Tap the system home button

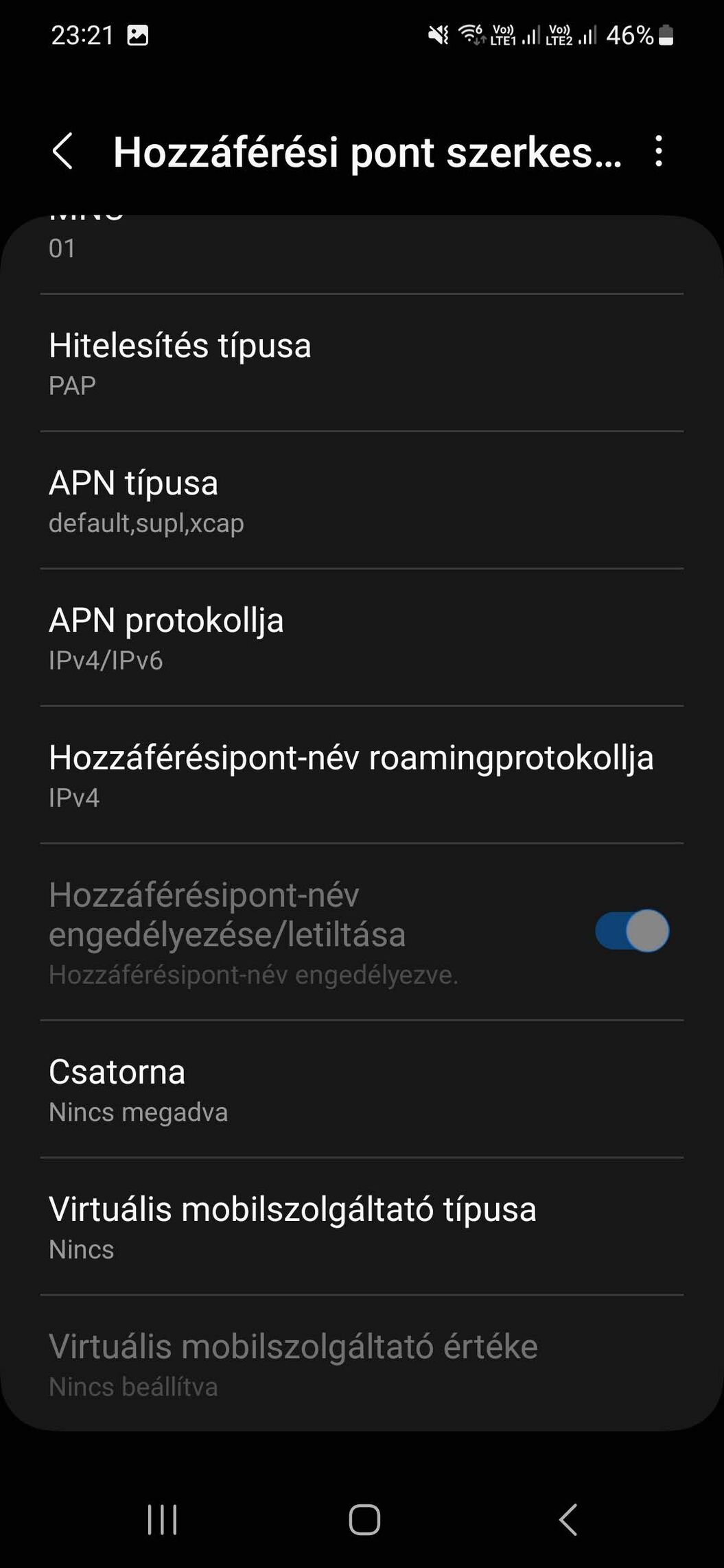(364, 1519)
